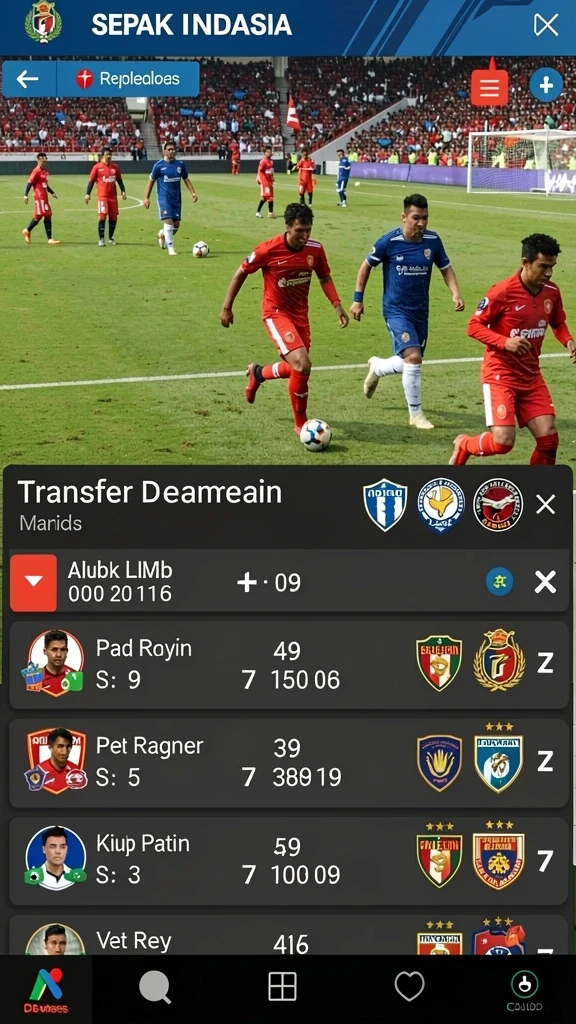Open Pad Royin's transfer row
The width and height of the screenshot is (576, 1024).
coord(289,665)
